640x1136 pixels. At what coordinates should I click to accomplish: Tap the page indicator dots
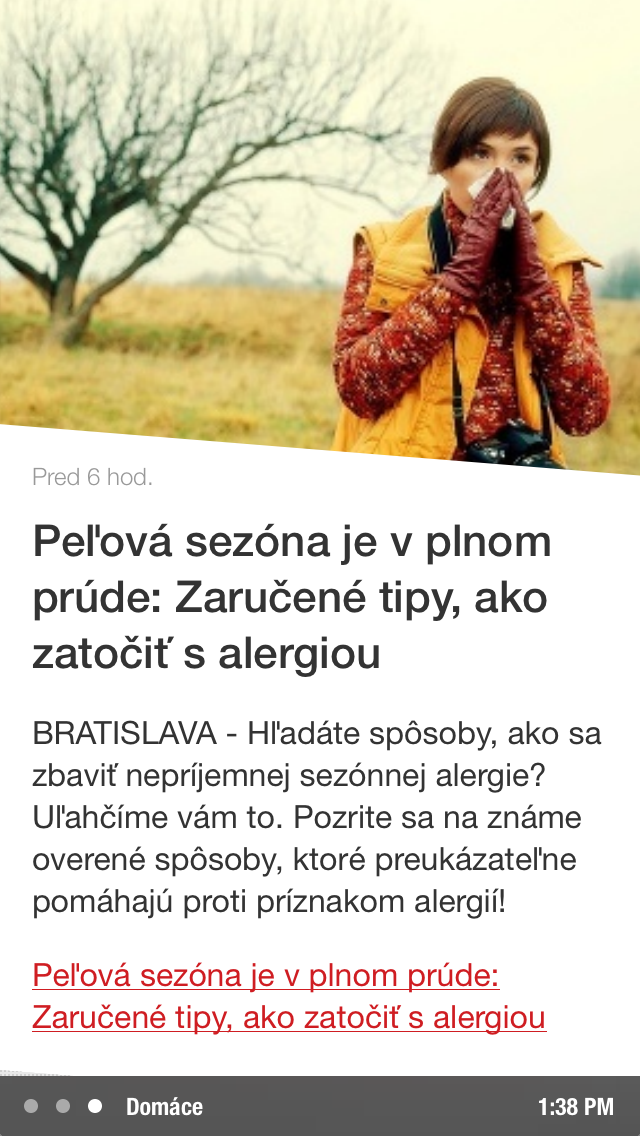[63, 1106]
